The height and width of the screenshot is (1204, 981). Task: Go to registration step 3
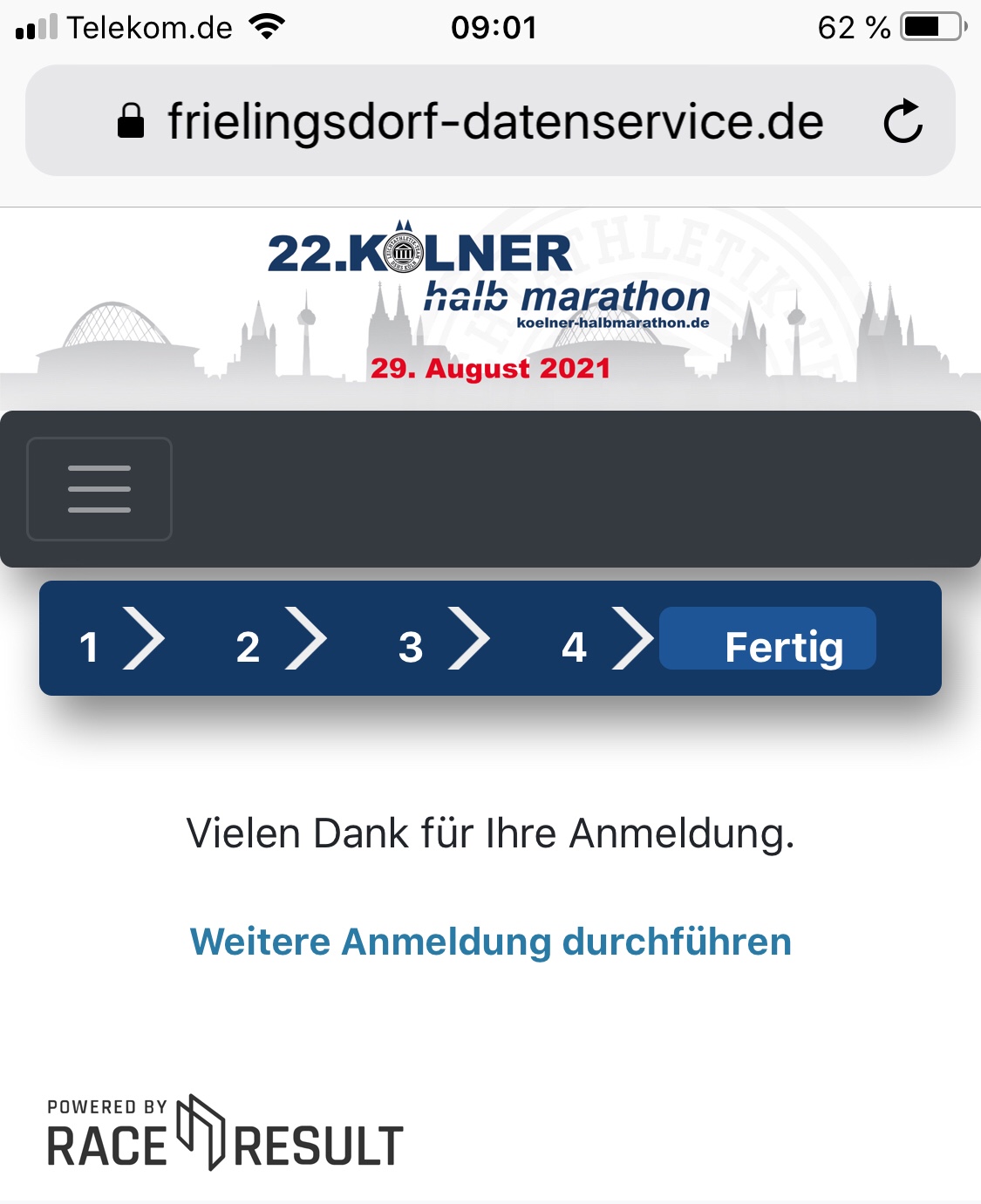pyautogui.click(x=411, y=647)
